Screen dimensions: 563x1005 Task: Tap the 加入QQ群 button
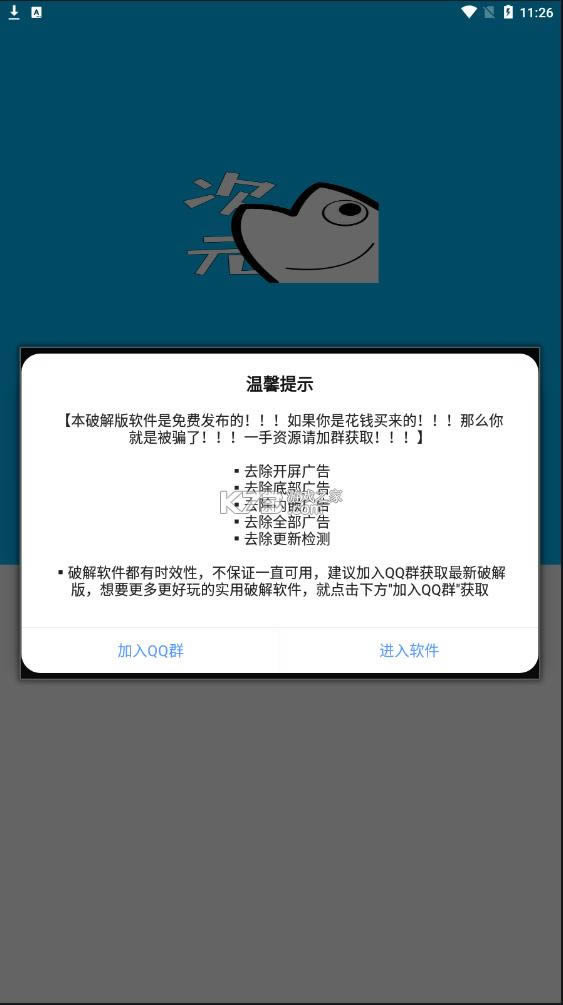click(151, 651)
